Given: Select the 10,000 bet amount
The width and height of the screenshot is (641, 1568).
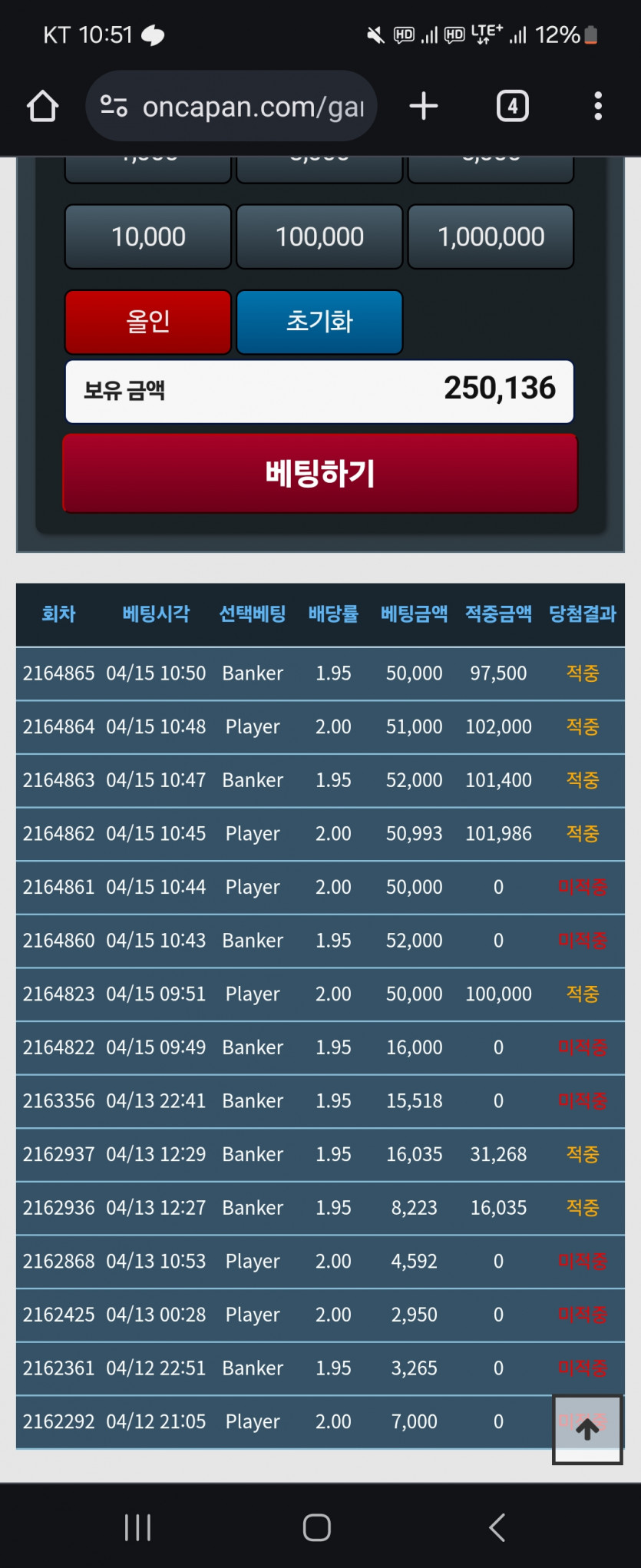Looking at the screenshot, I should (x=148, y=237).
